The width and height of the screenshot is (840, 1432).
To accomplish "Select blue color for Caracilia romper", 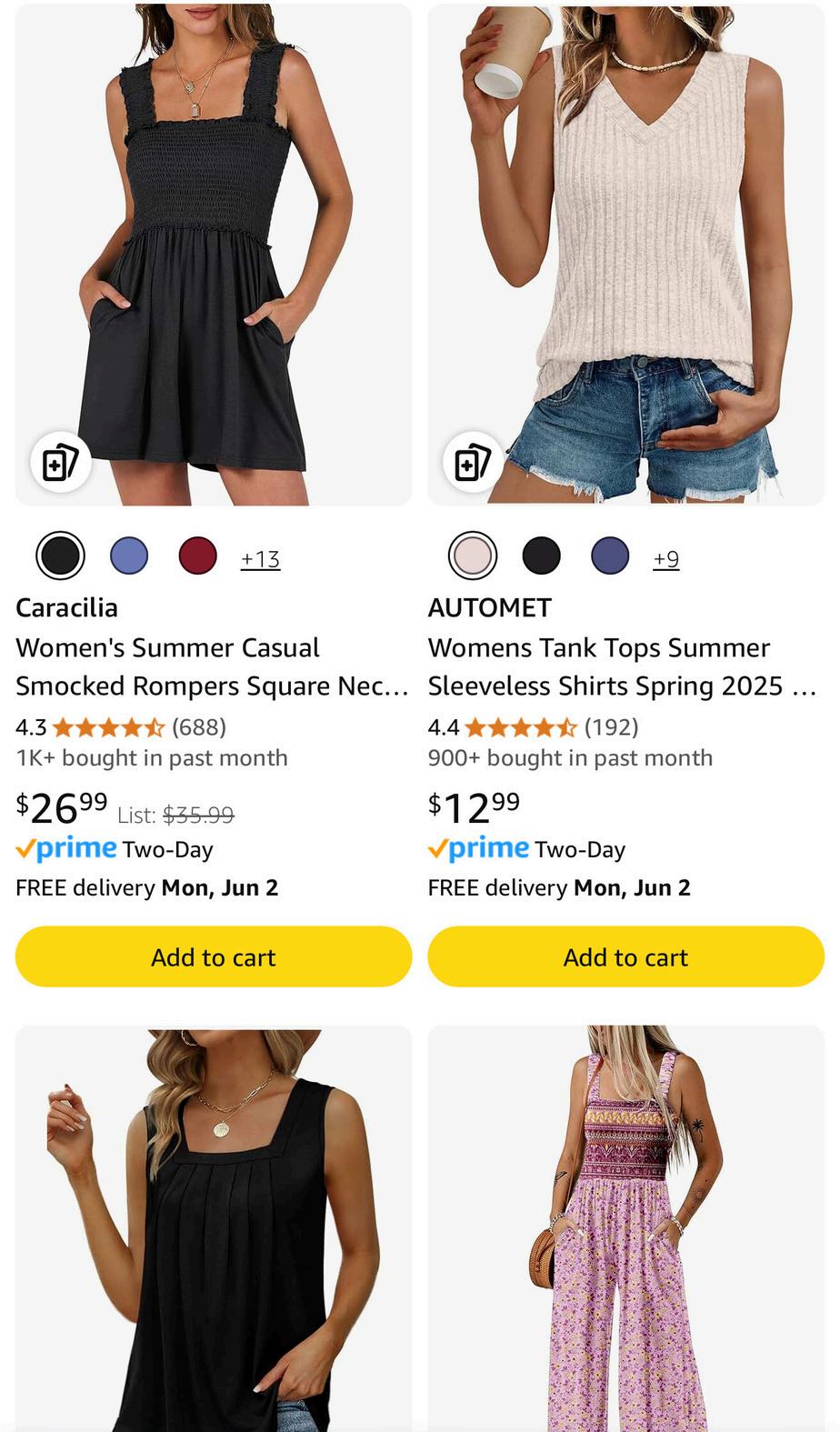I will point(129,556).
